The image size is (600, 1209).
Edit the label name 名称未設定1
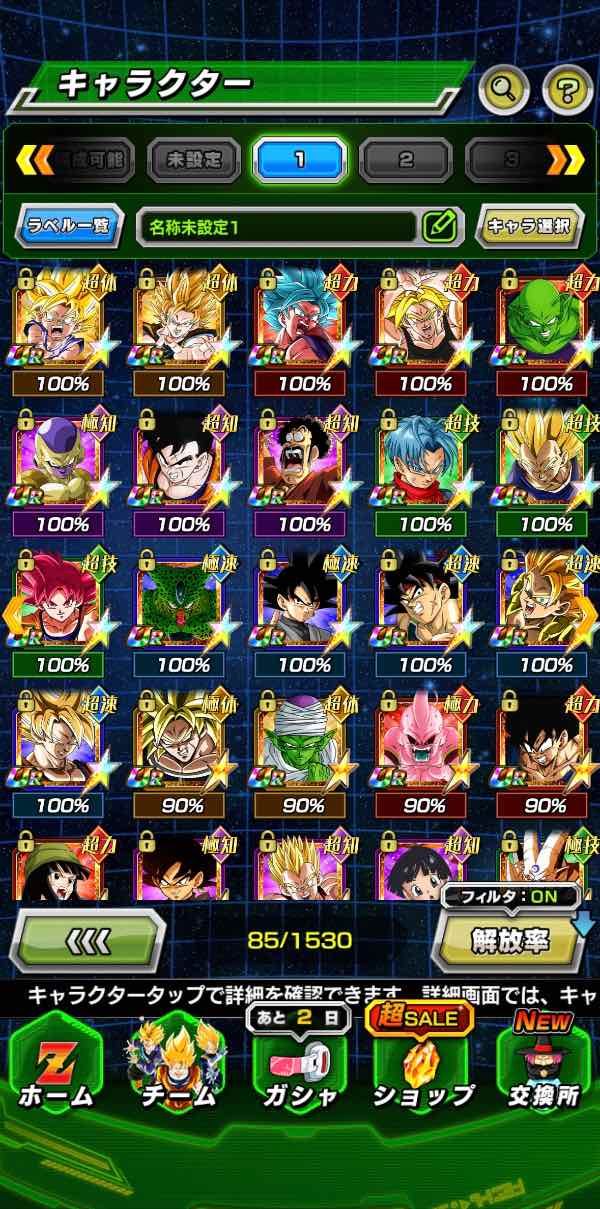[x=439, y=226]
